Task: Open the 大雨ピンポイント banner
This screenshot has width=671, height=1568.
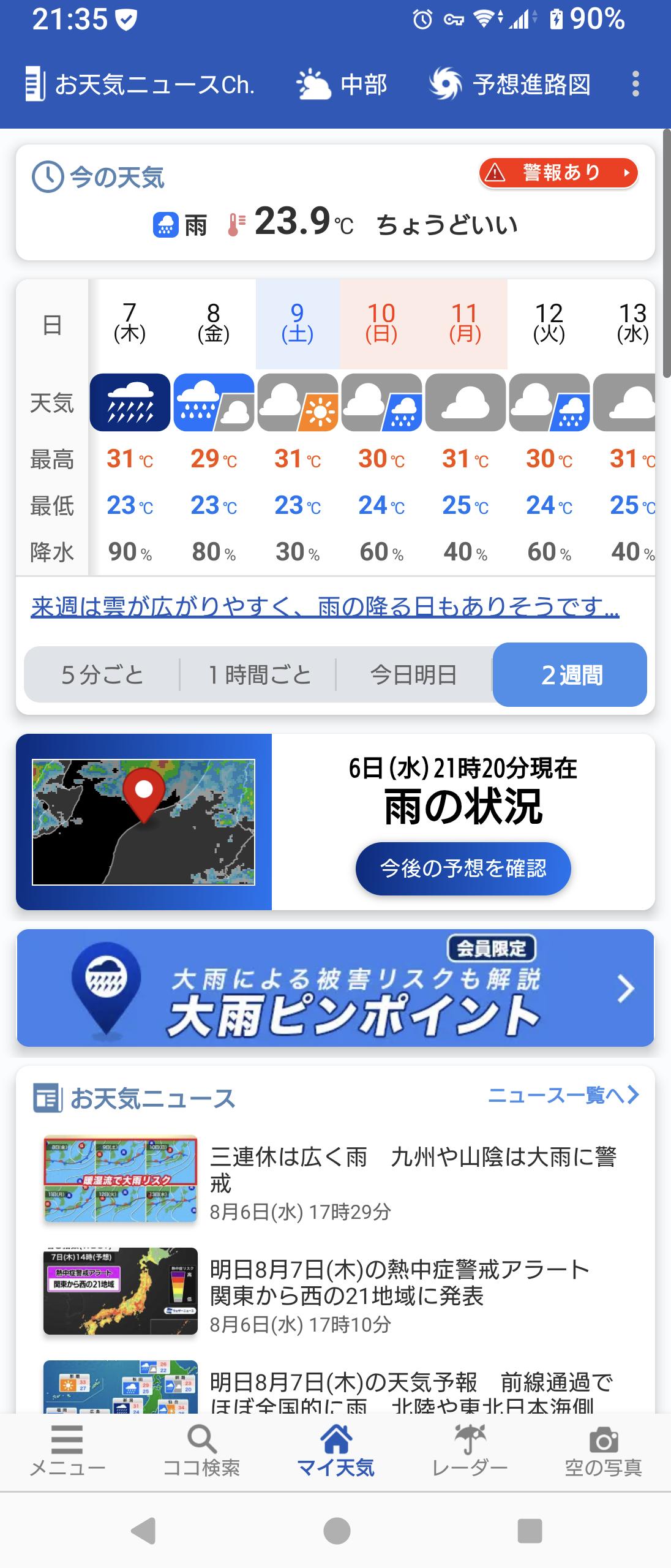Action: (x=335, y=988)
